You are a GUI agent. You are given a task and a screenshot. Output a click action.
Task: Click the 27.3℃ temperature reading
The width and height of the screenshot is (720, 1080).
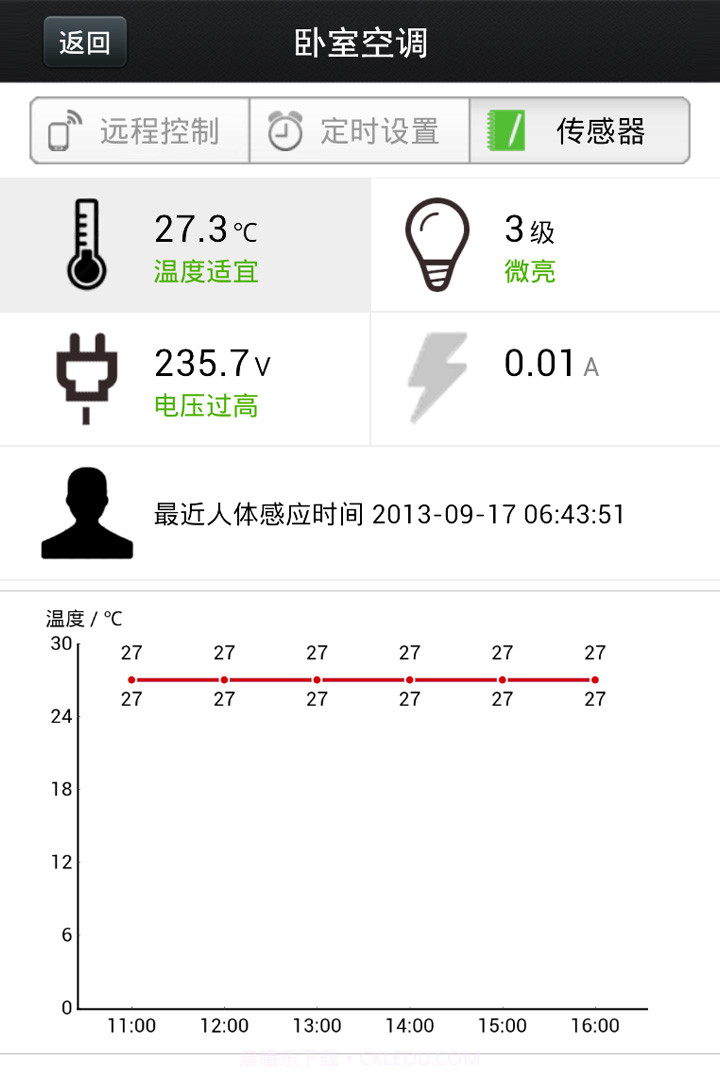[203, 229]
